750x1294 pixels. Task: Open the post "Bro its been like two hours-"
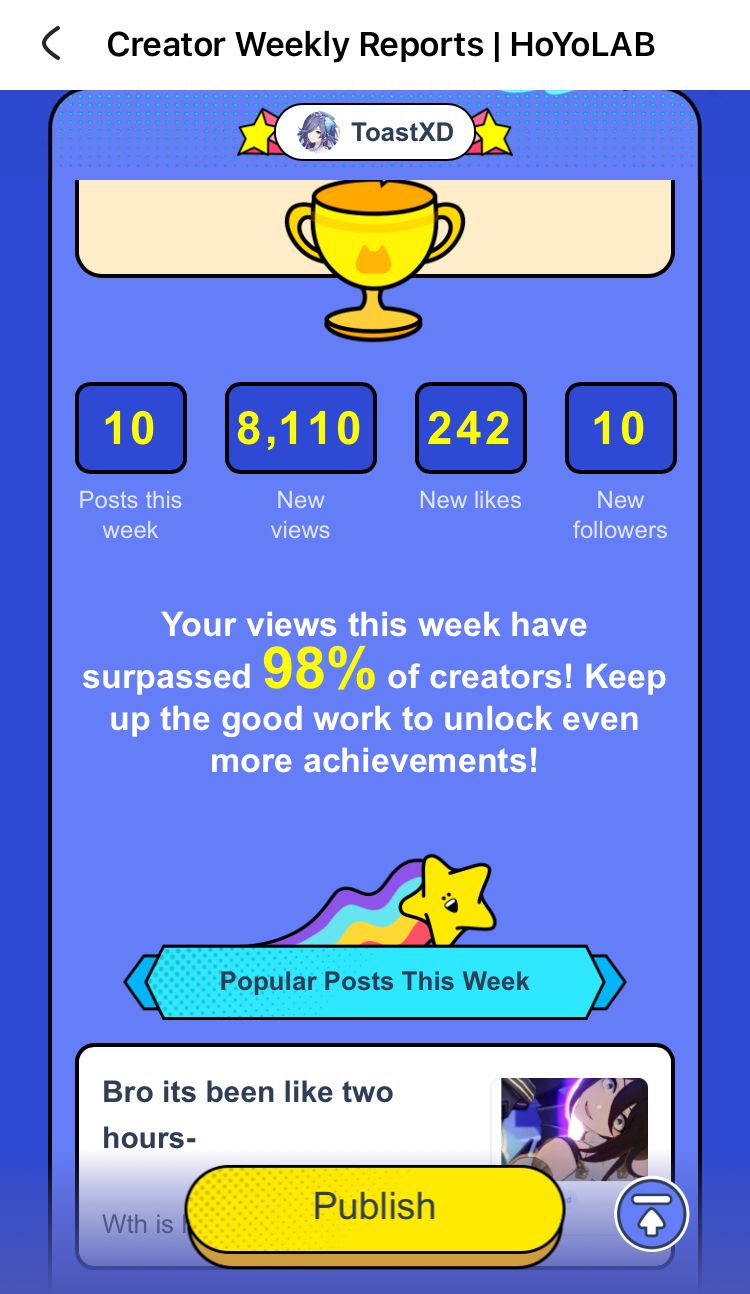point(248,1114)
